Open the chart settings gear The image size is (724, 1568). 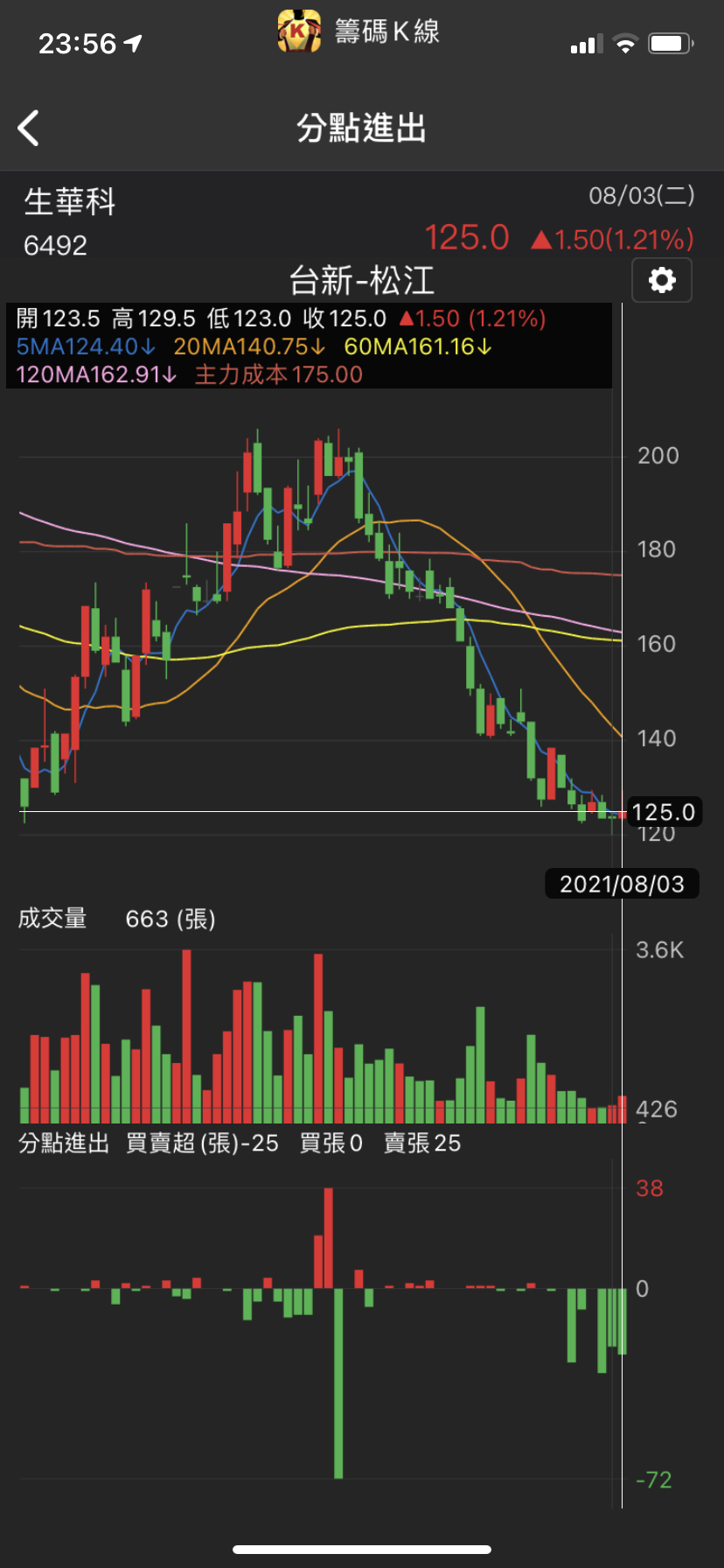coord(662,280)
